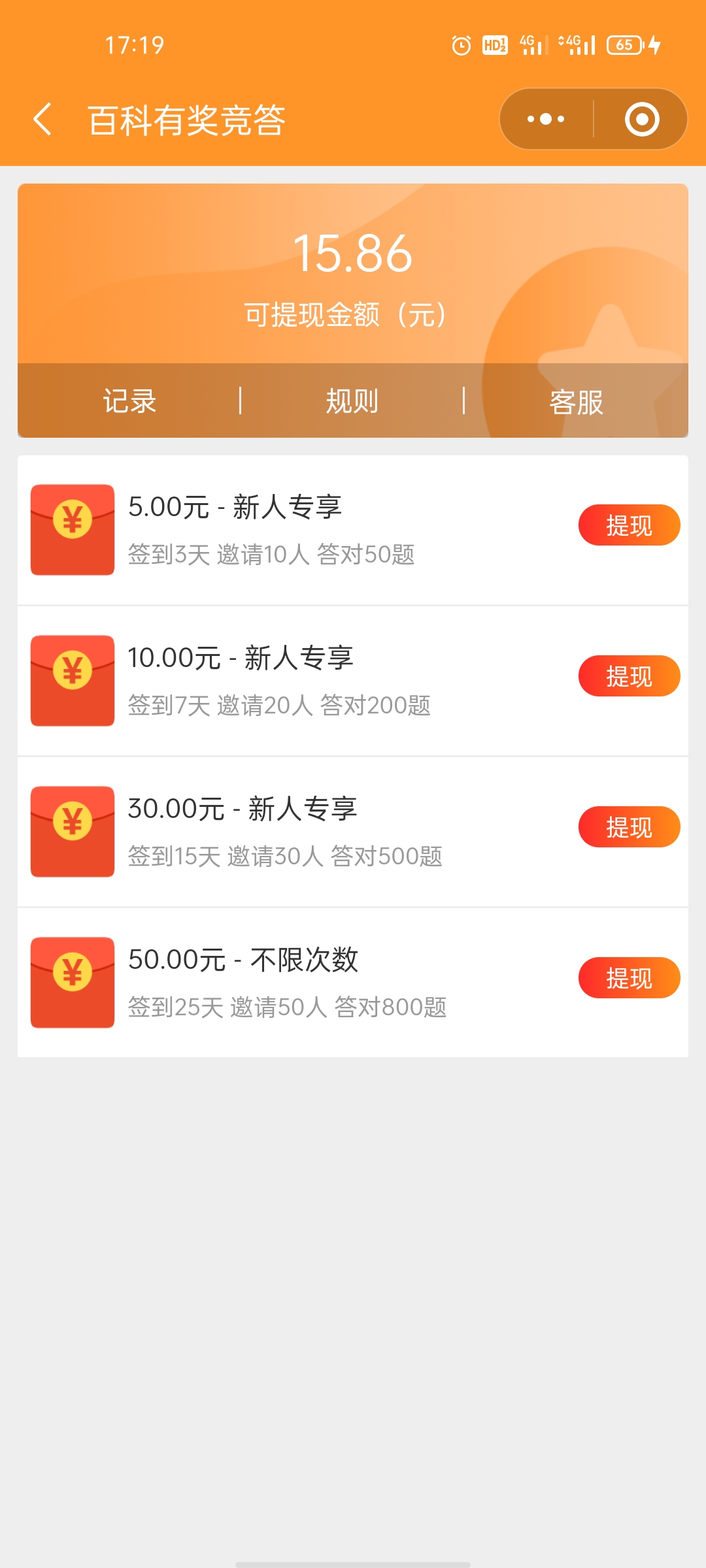This screenshot has height=1568, width=706.
Task: Go back using the arrow
Action: pos(42,120)
